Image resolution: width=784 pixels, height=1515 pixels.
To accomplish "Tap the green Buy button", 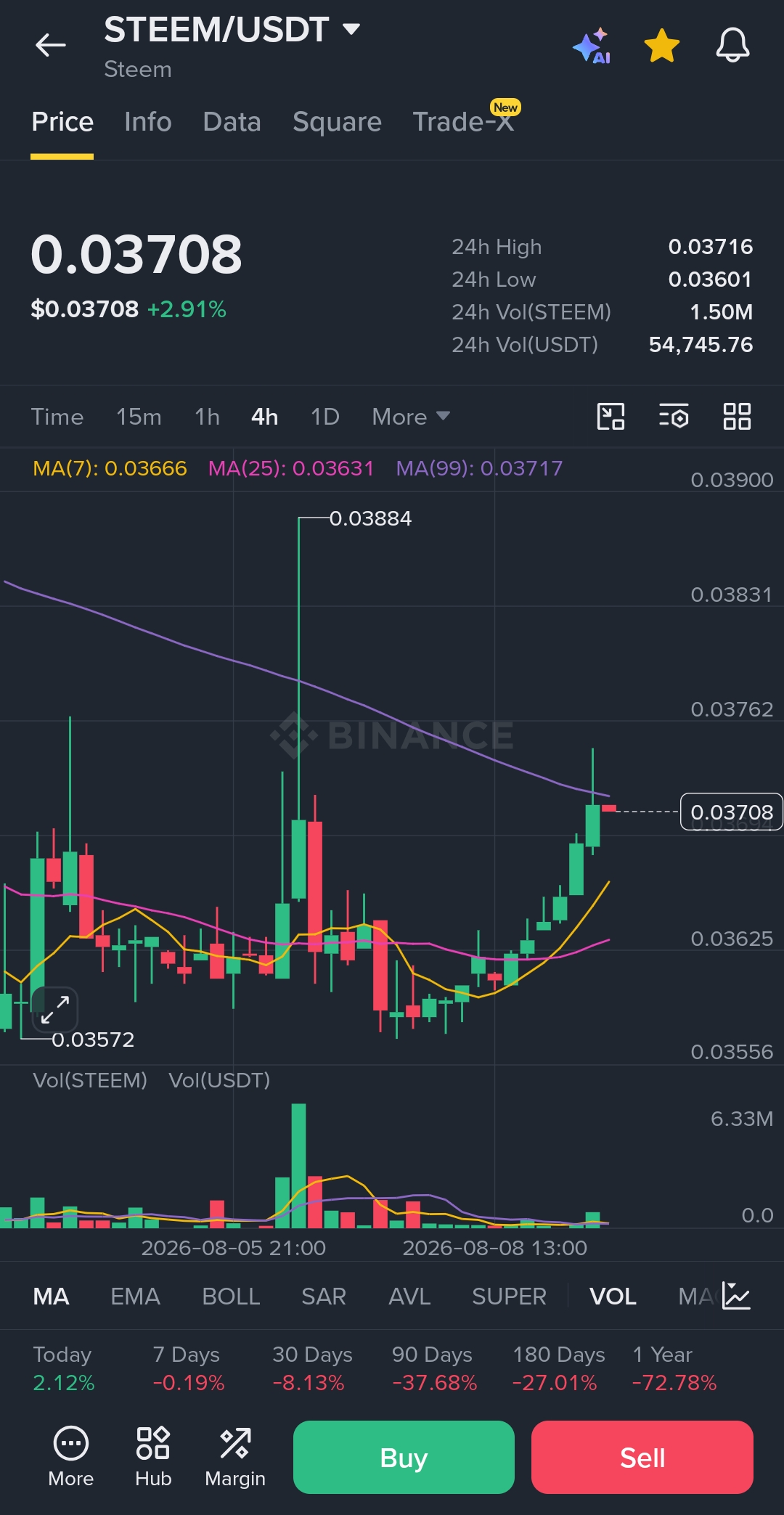I will pyautogui.click(x=404, y=1457).
